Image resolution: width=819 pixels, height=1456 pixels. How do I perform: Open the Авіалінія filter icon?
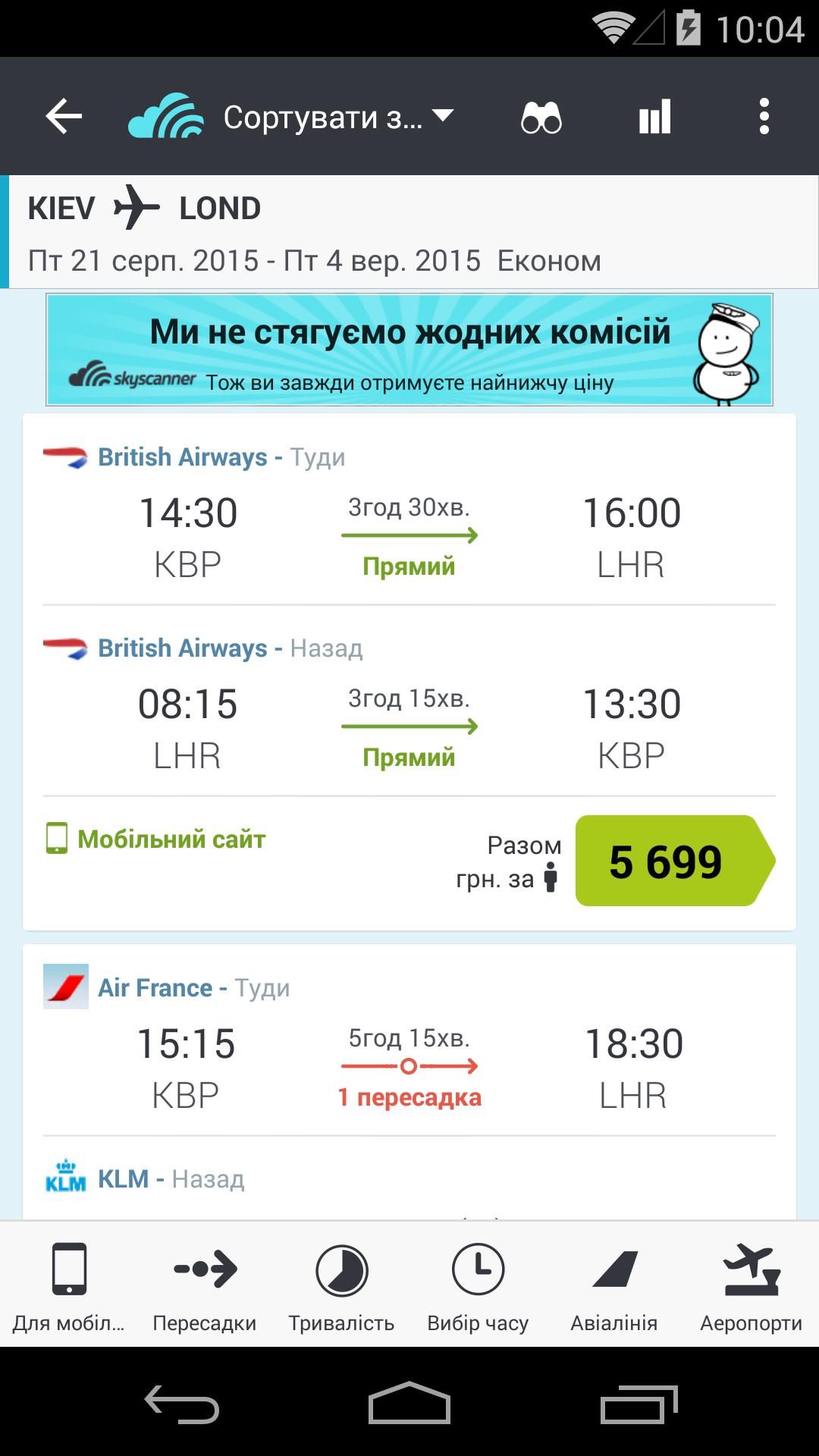click(x=613, y=1266)
